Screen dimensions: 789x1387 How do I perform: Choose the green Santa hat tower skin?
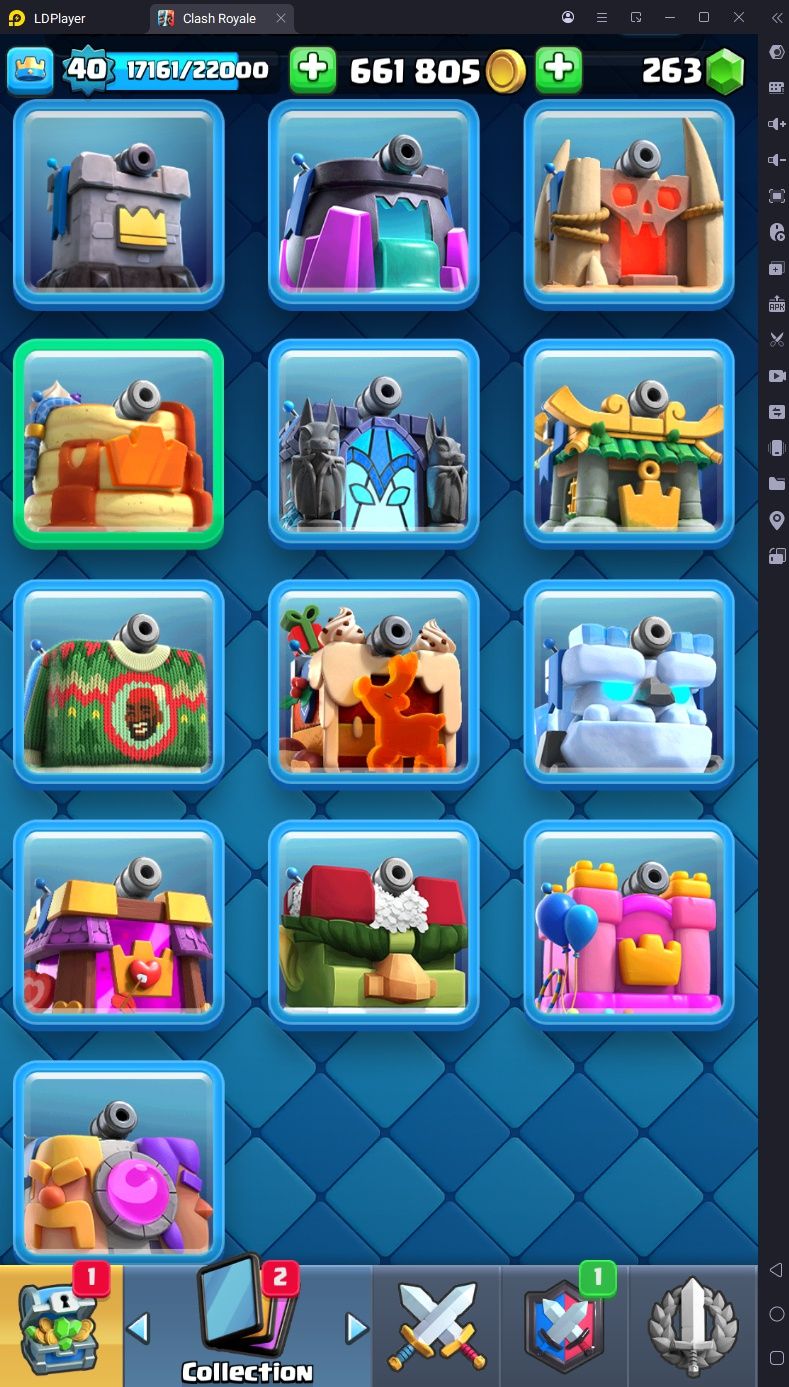pos(374,924)
